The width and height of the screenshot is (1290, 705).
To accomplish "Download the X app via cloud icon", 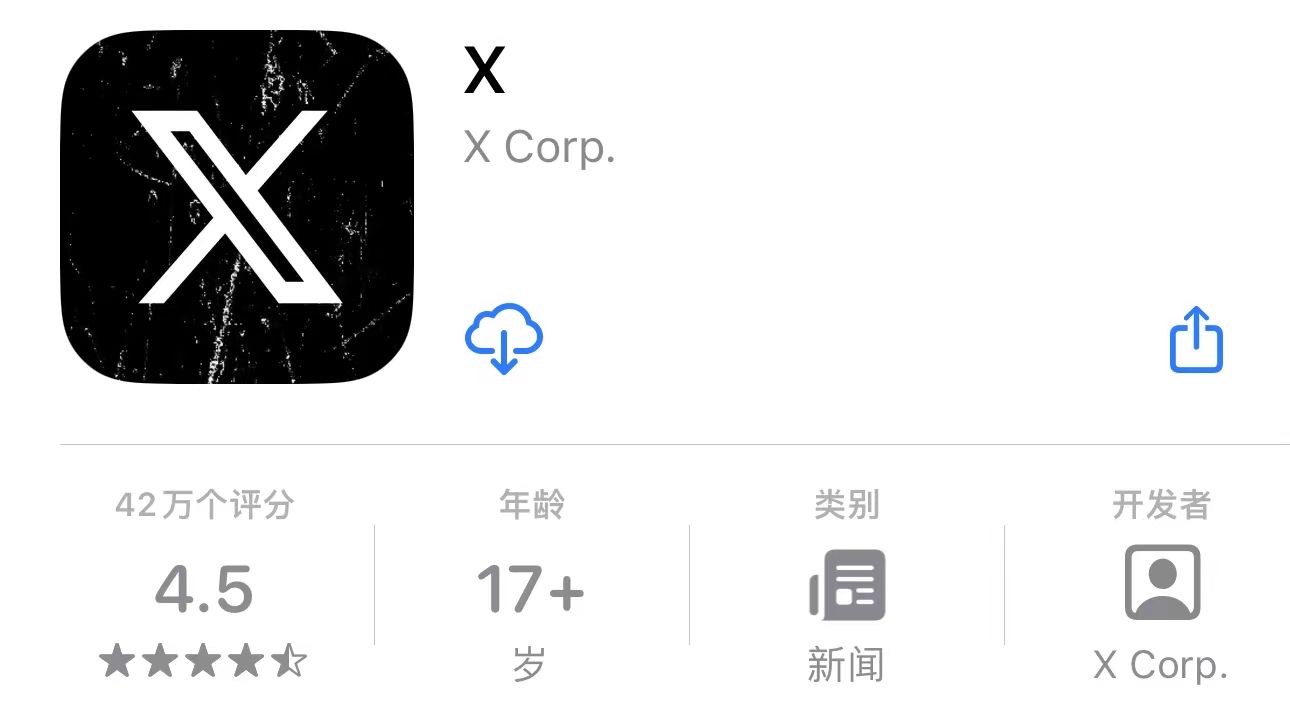I will [x=504, y=339].
